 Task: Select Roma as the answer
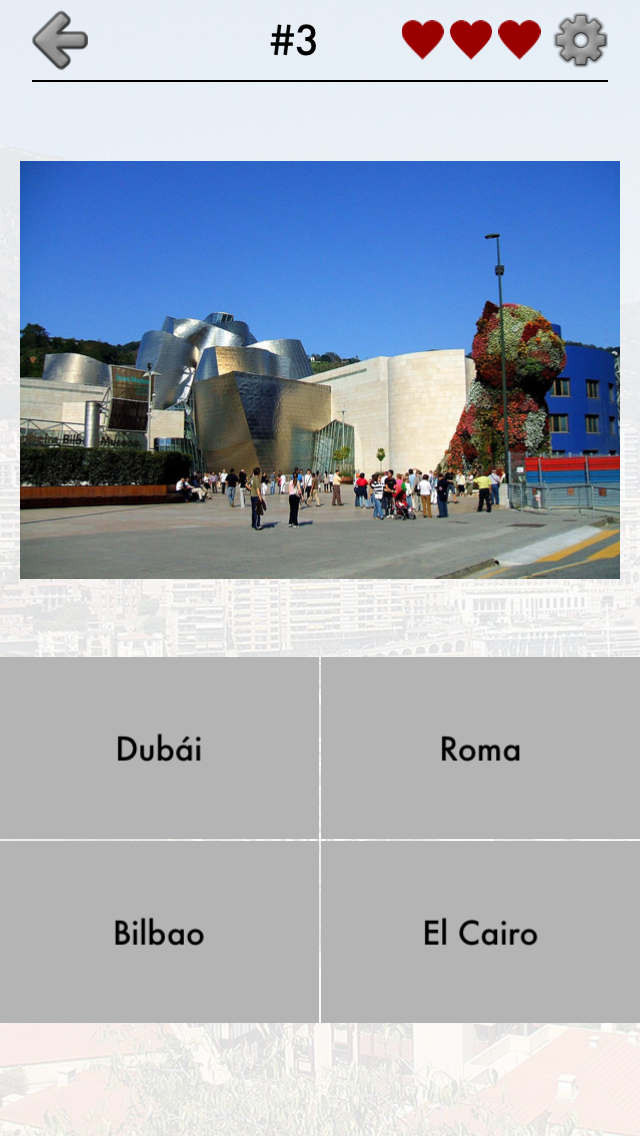[x=480, y=748]
